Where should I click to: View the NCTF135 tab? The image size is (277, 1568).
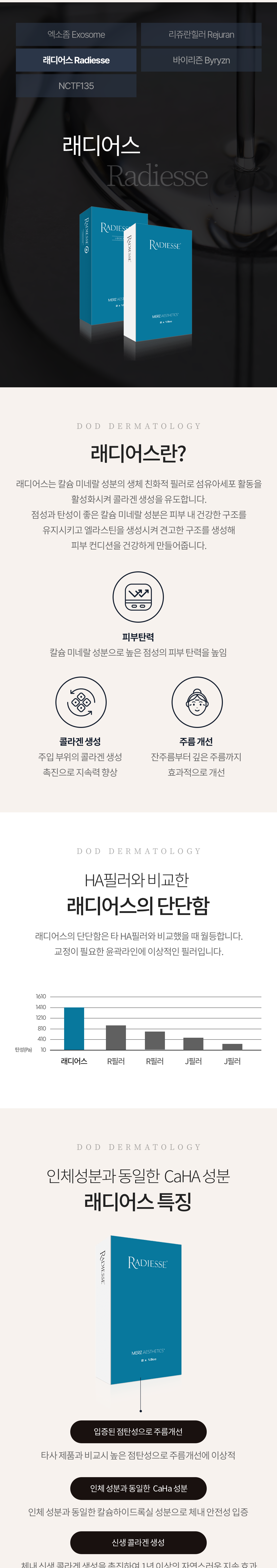point(76,86)
